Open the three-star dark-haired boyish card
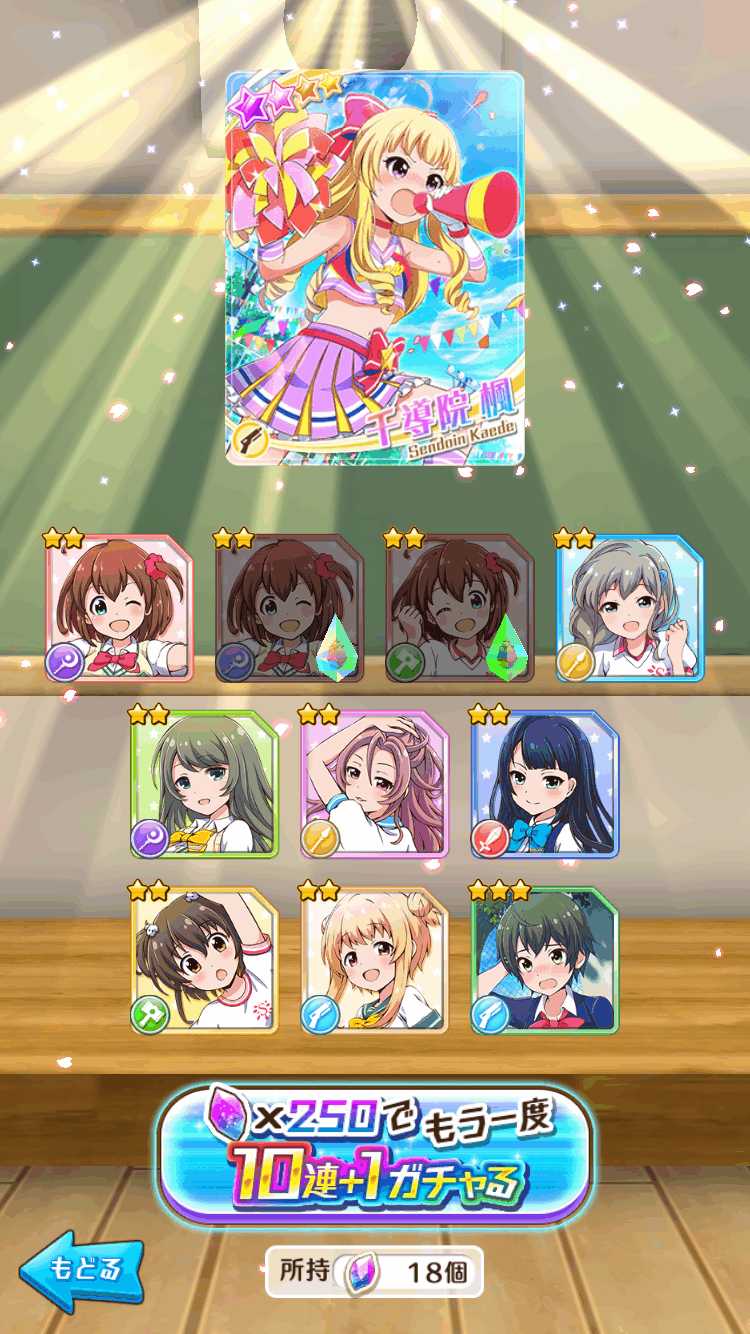This screenshot has width=750, height=1334. click(545, 960)
